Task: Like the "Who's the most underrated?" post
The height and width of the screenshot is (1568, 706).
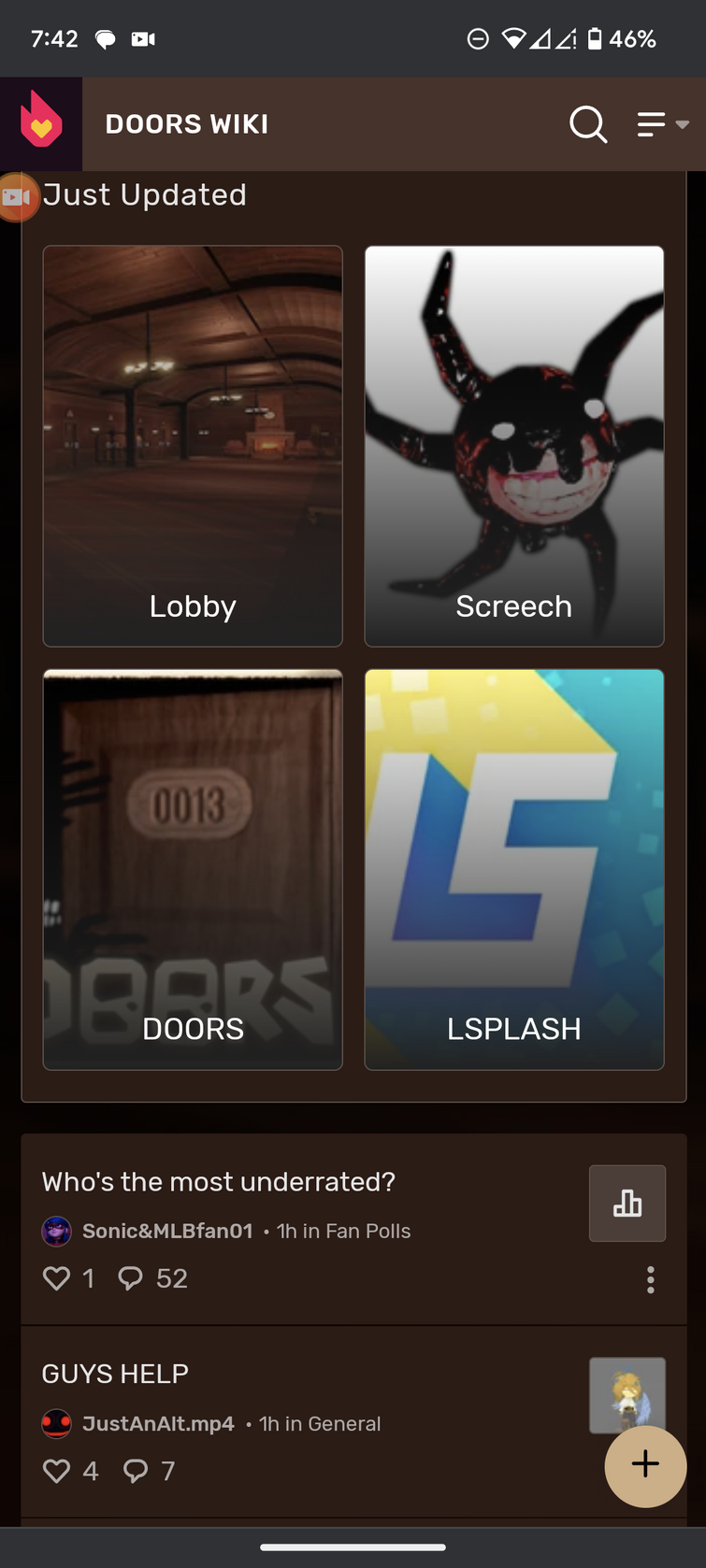Action: click(57, 1278)
